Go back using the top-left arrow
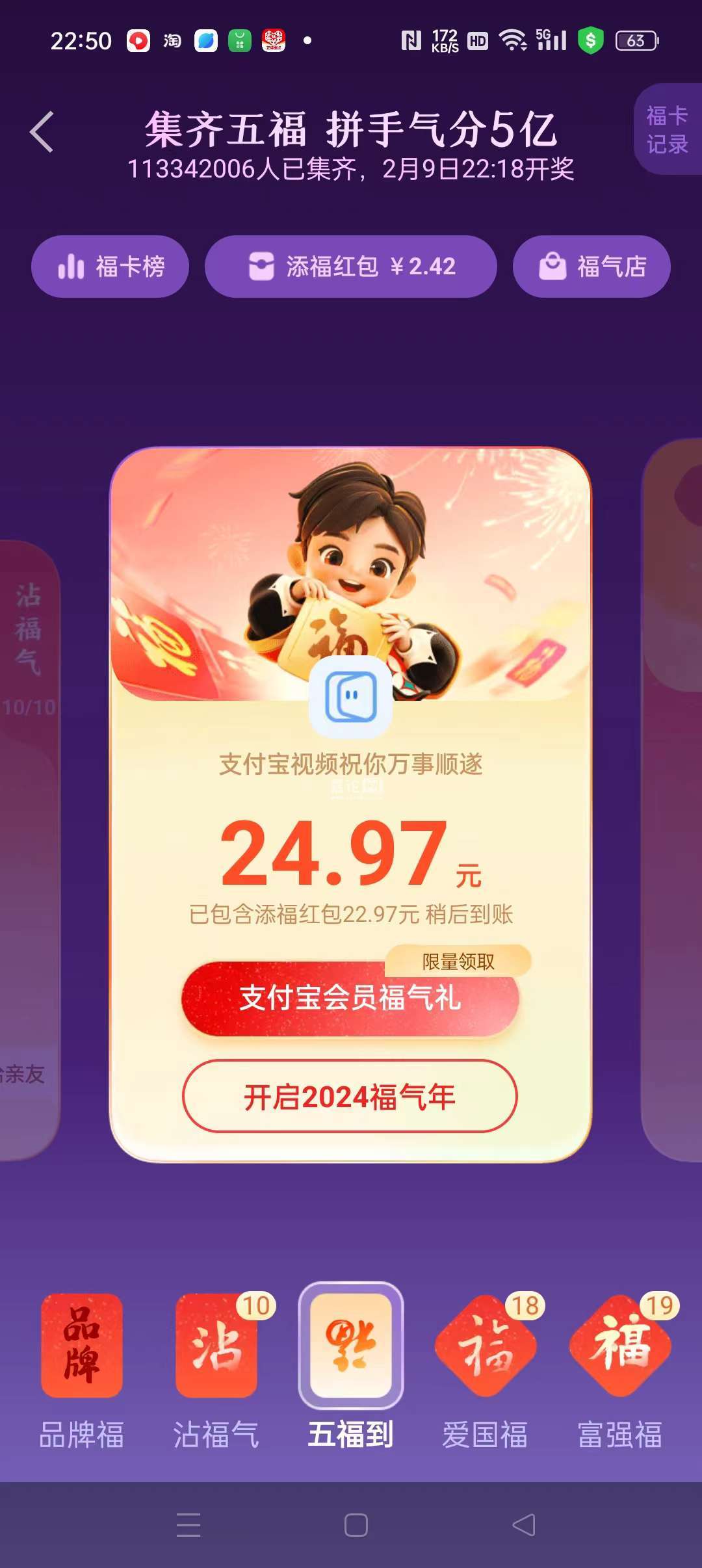The image size is (702, 1568). [42, 132]
